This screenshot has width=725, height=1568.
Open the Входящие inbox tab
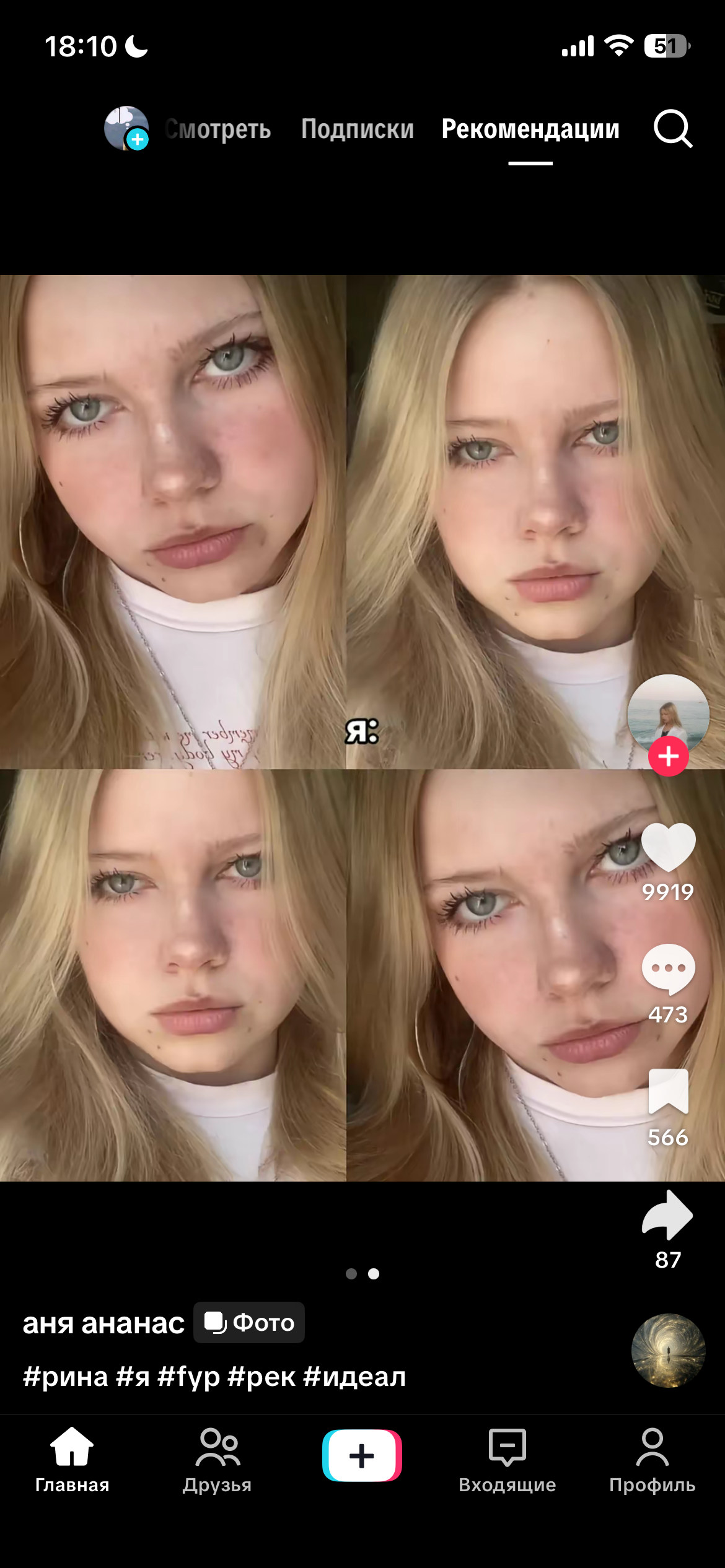pyautogui.click(x=507, y=1461)
